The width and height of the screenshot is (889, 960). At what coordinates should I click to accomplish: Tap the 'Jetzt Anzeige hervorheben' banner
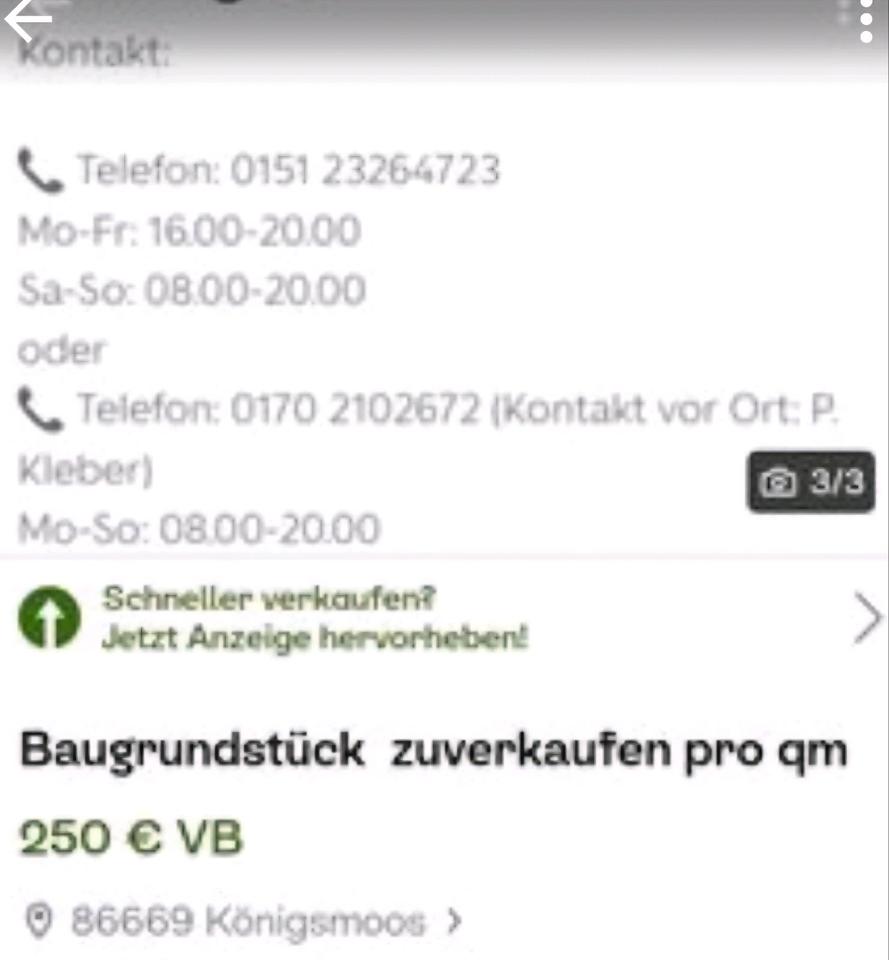444,618
